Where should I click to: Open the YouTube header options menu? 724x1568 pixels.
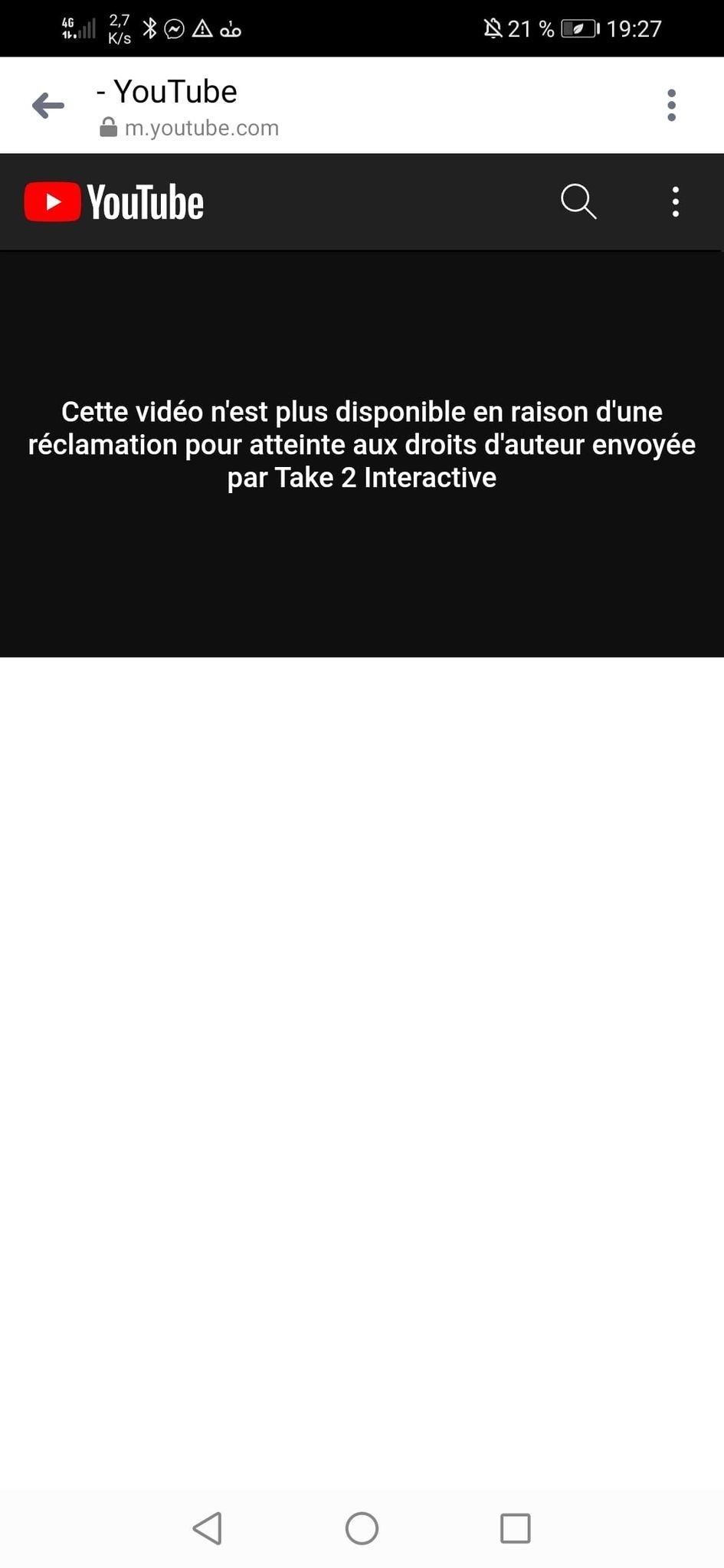pos(675,202)
